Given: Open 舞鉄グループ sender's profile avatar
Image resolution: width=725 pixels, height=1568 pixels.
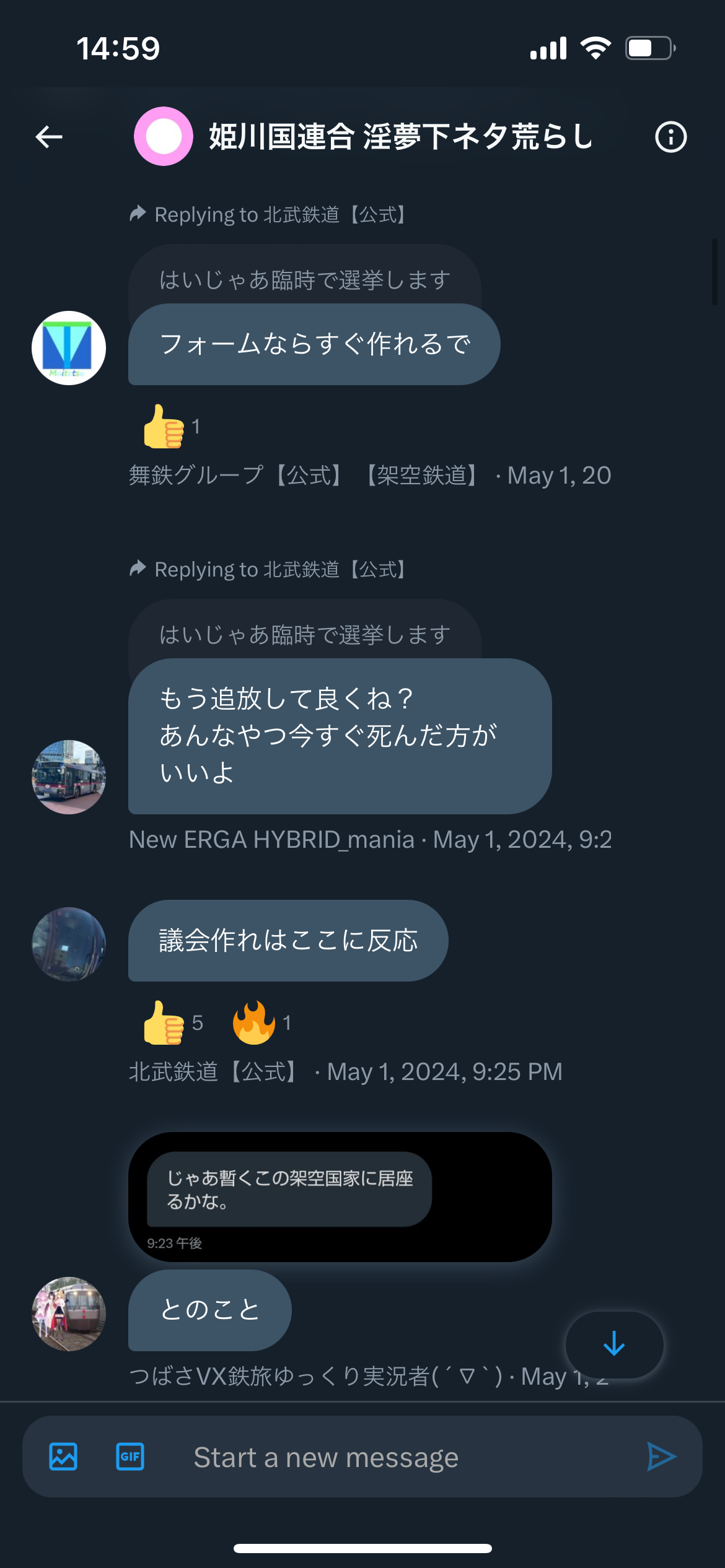Looking at the screenshot, I should tap(69, 348).
